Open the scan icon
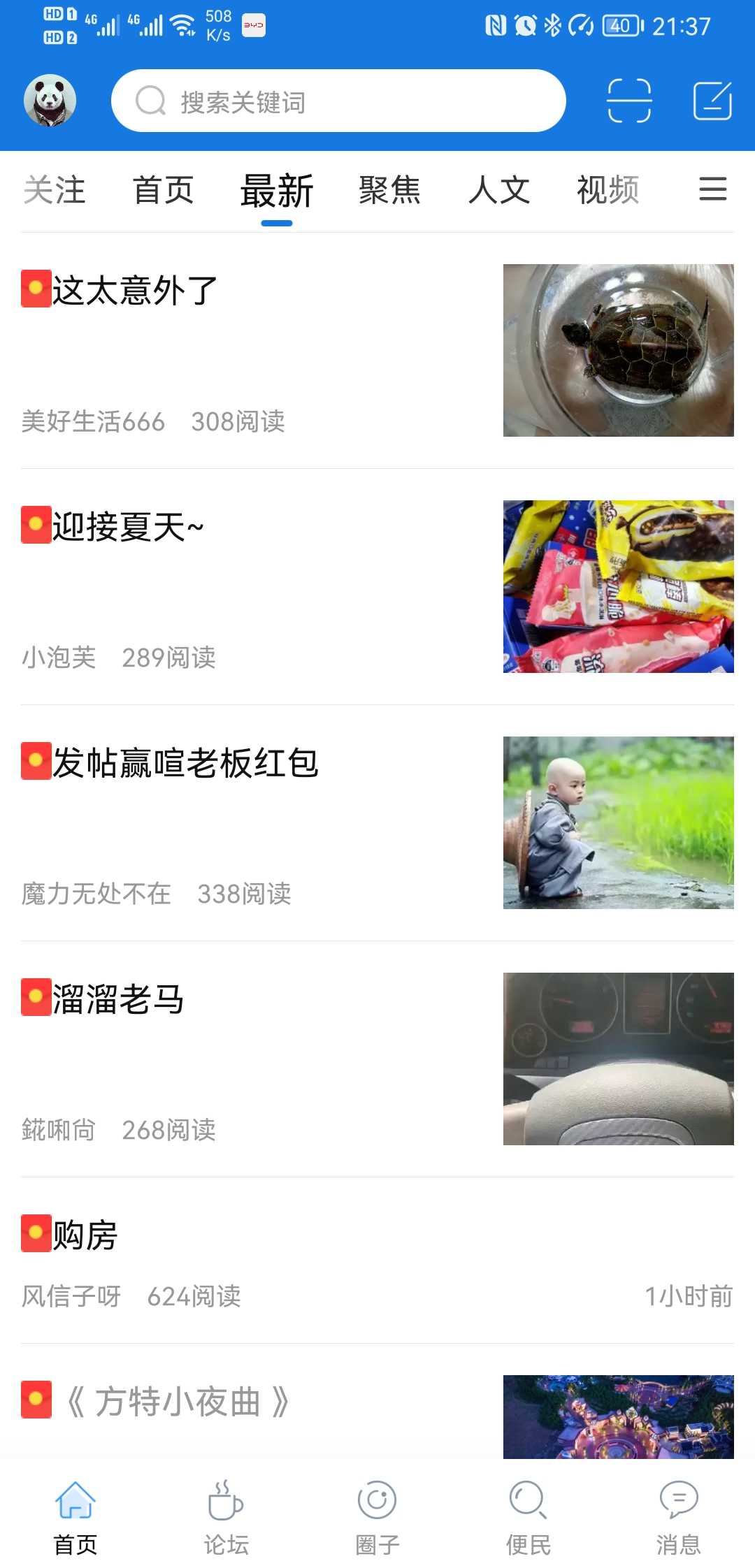Image resolution: width=755 pixels, height=1568 pixels. 629,101
